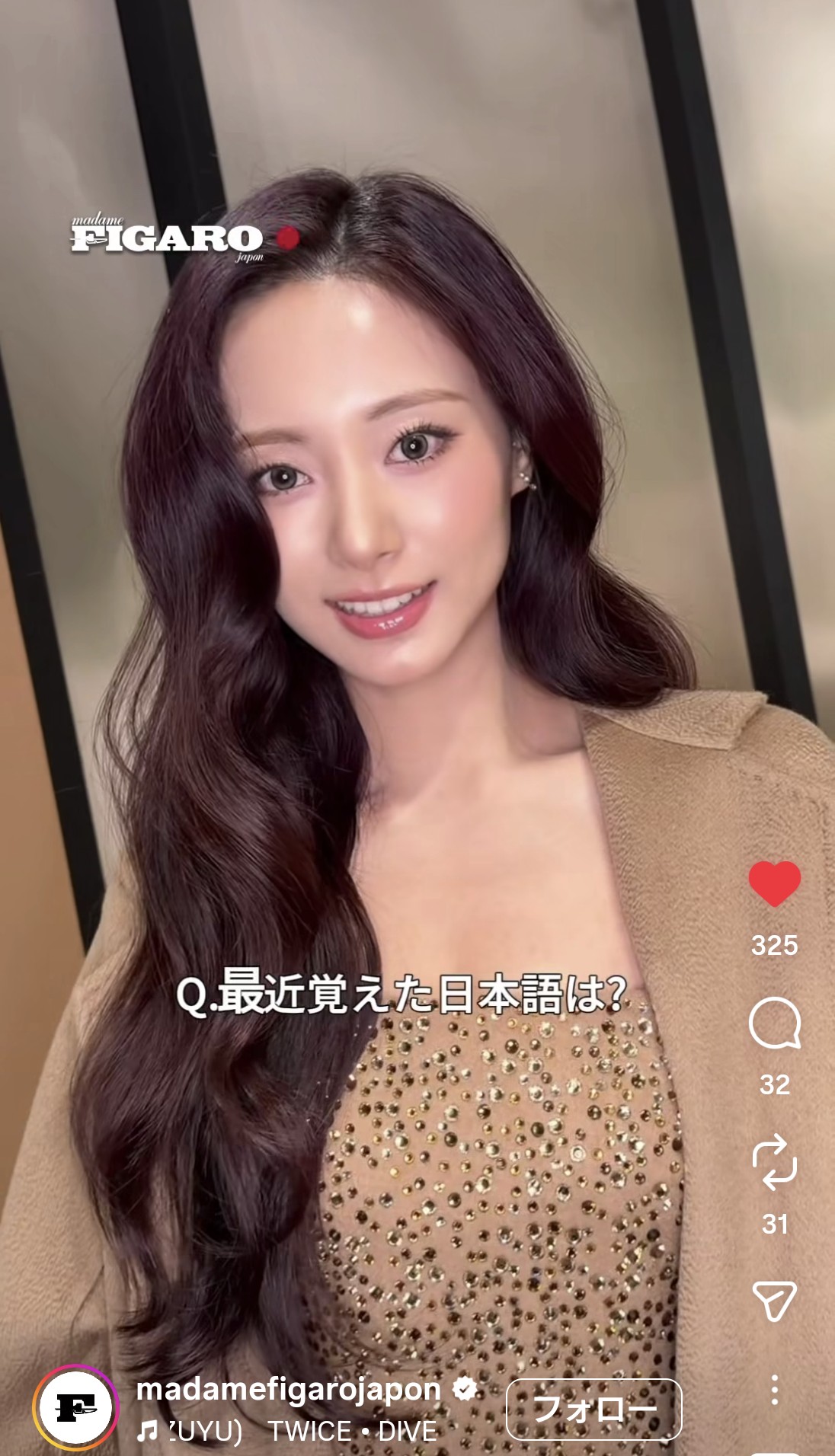Open the three-dot more options menu
835x1456 pixels.
774,1390
